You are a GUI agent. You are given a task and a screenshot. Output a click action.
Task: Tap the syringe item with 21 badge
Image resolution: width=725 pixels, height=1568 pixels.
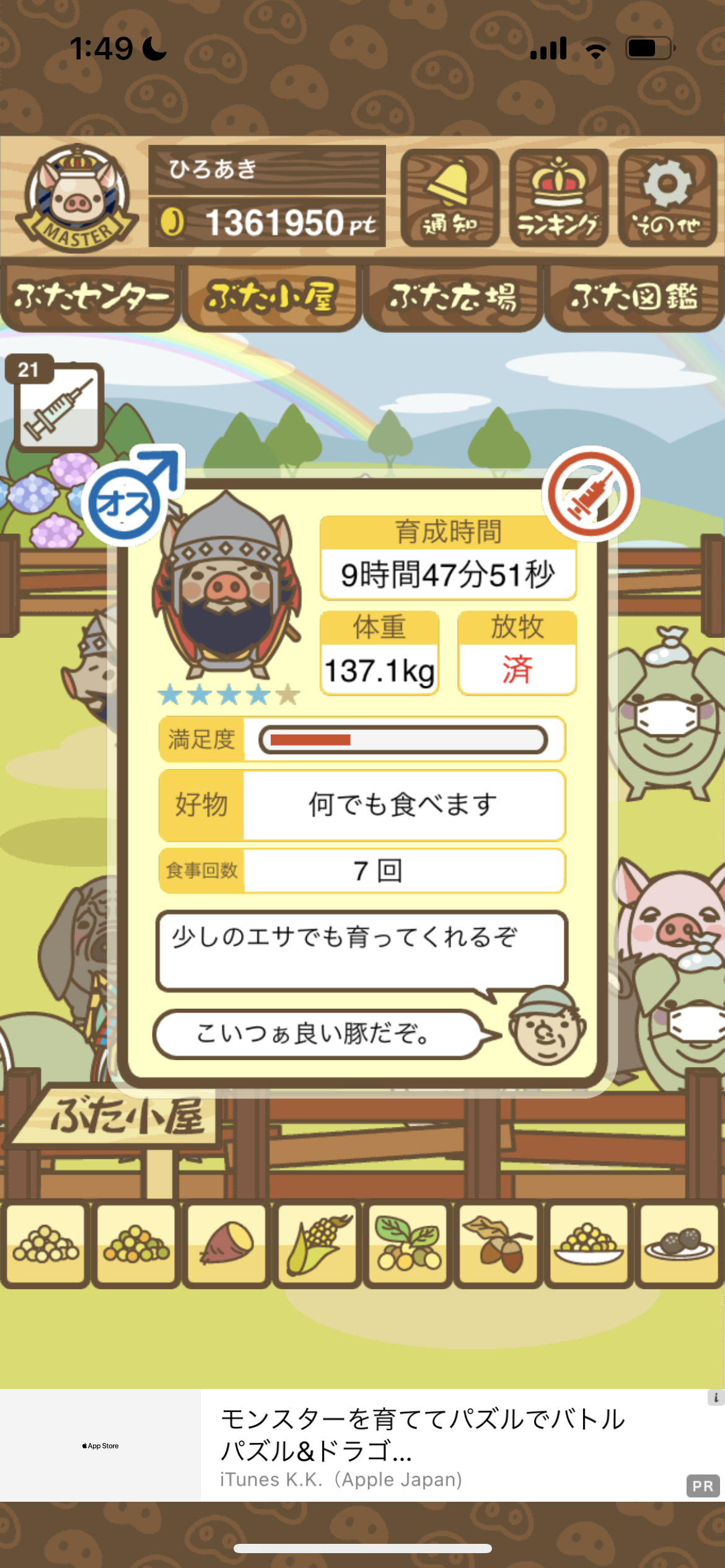57,404
